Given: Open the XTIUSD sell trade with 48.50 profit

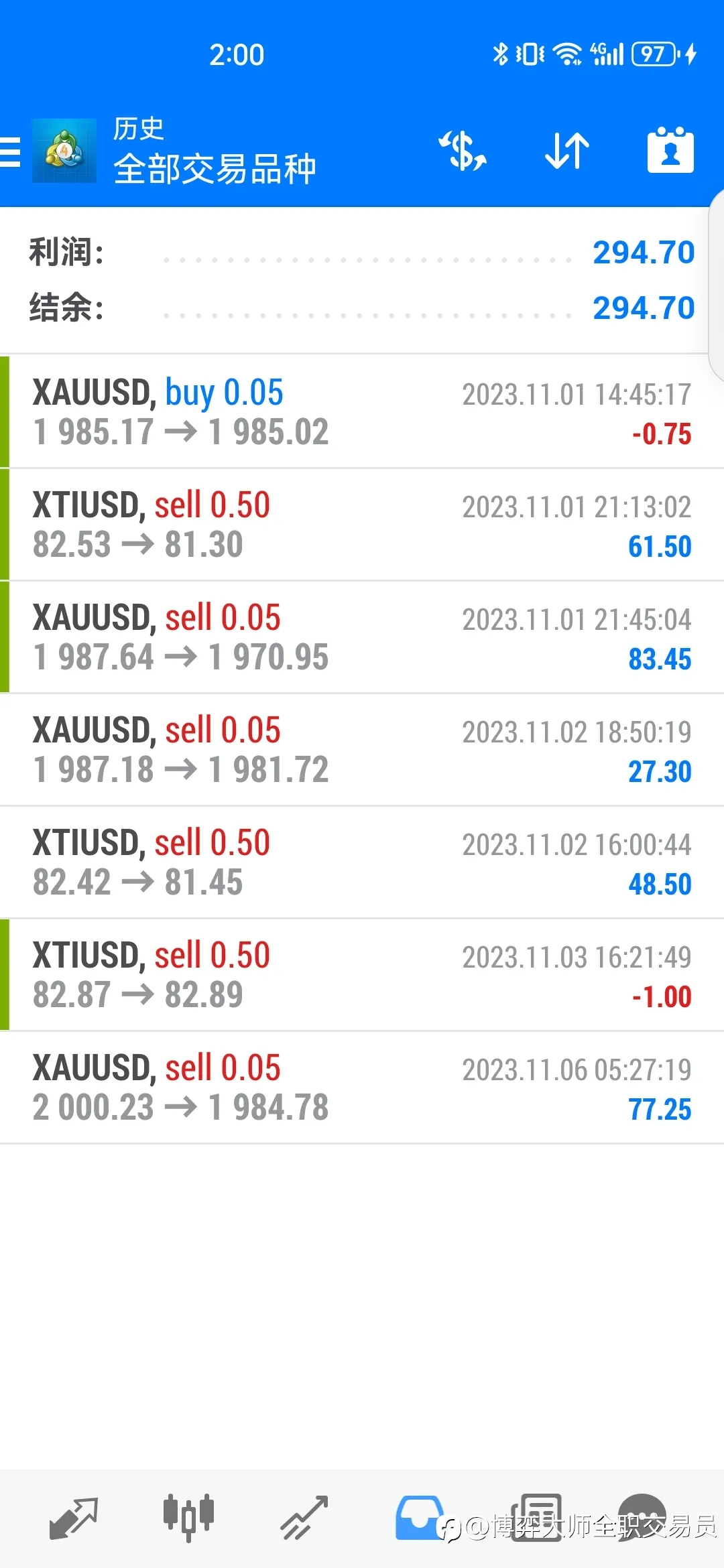Looking at the screenshot, I should [x=362, y=862].
